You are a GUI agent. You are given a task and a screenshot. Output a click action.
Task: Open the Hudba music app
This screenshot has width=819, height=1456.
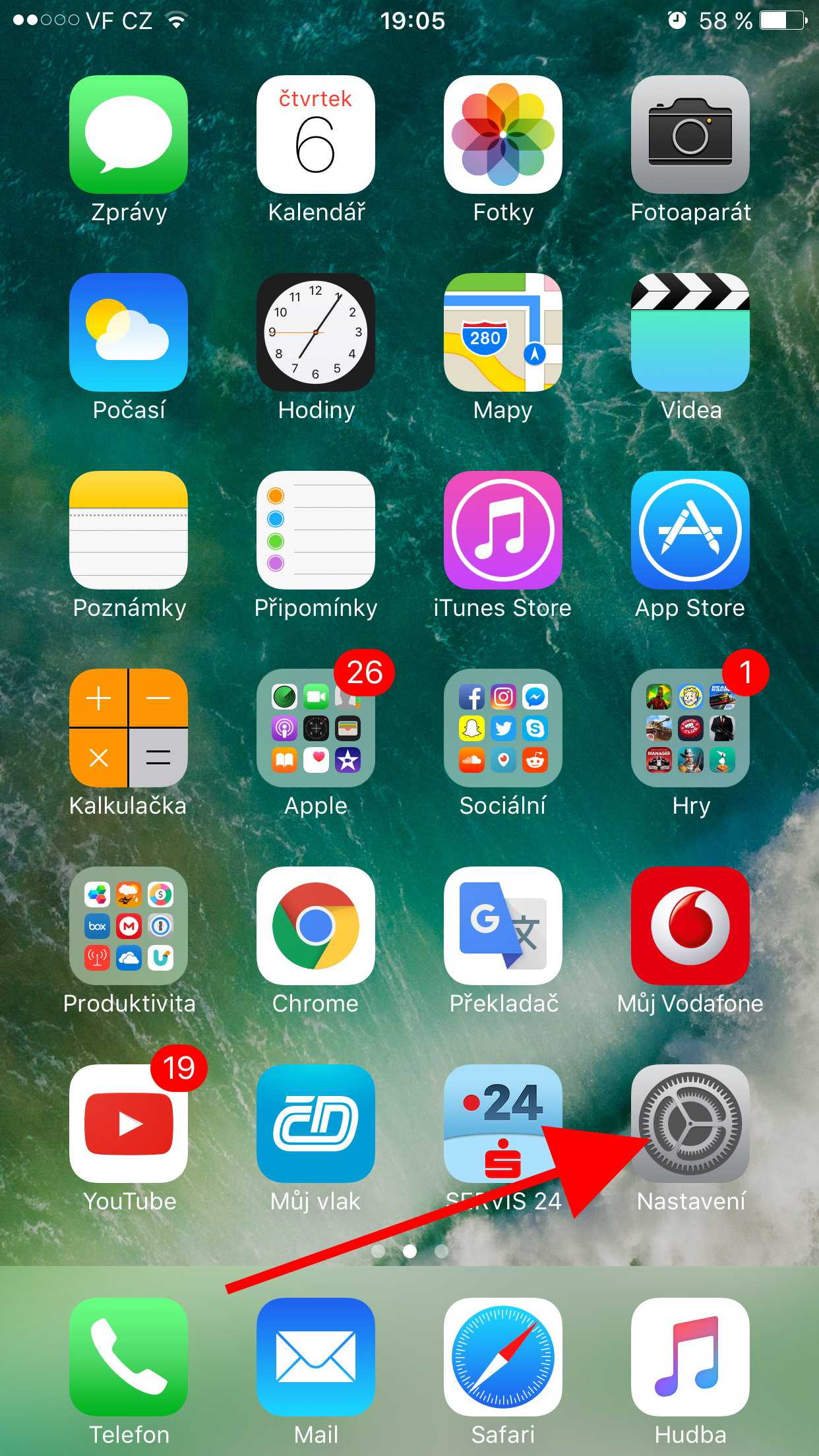tap(690, 1357)
